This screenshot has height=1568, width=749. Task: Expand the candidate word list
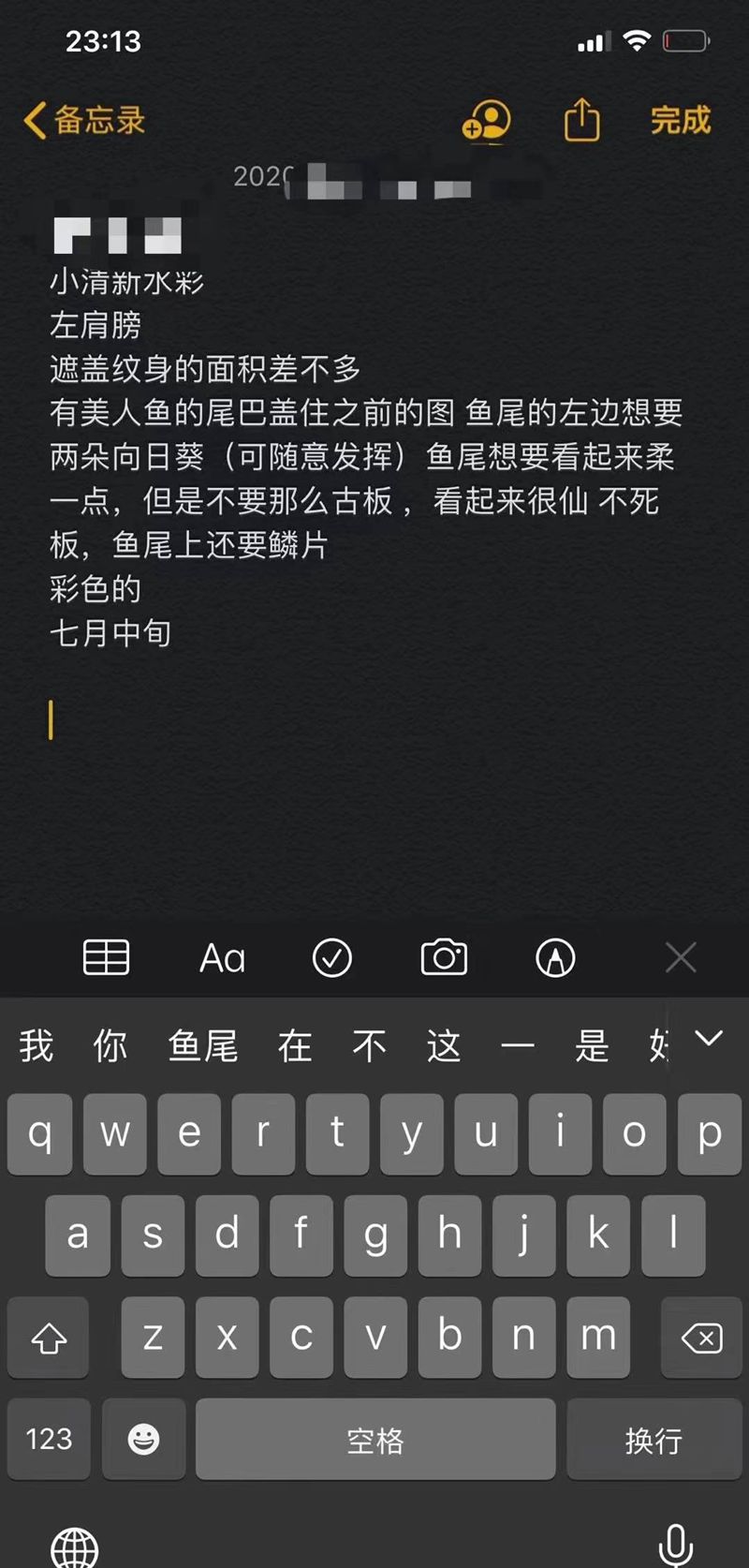[709, 1038]
